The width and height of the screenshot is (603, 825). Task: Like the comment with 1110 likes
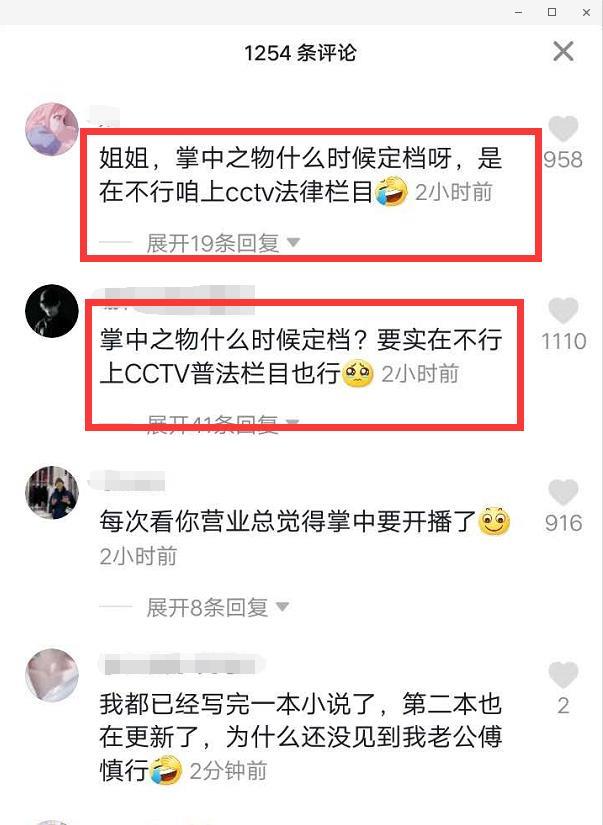563,311
